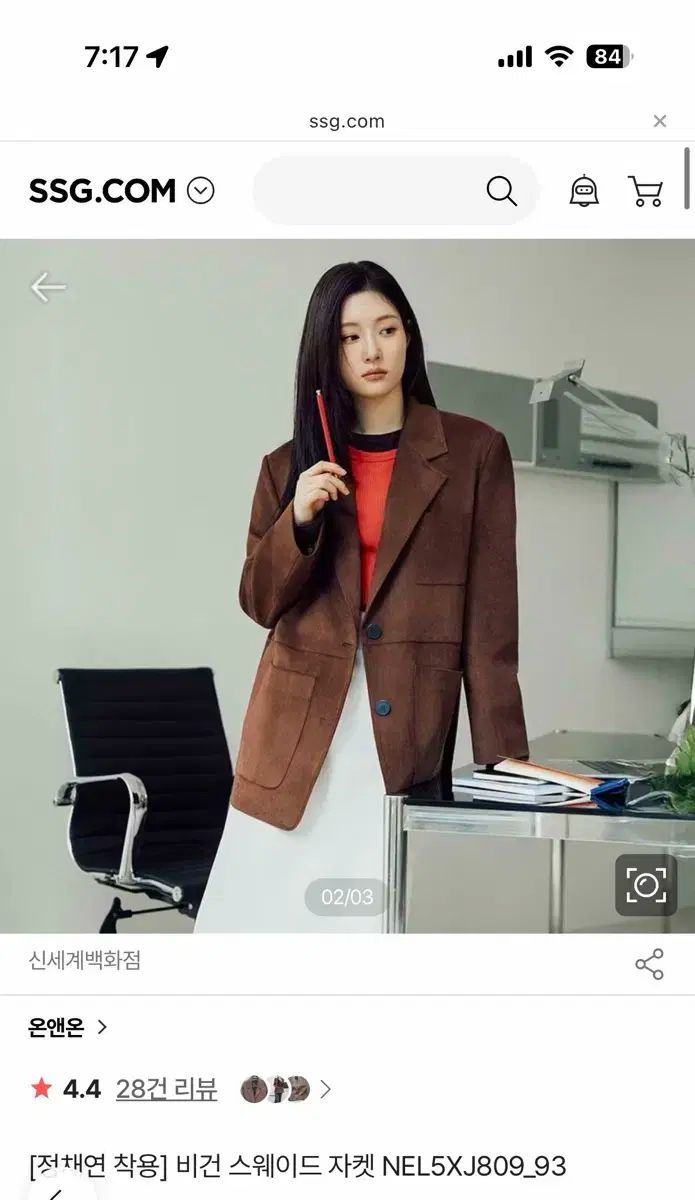Close the ssg.com in-app browser
This screenshot has height=1200, width=695.
(659, 121)
